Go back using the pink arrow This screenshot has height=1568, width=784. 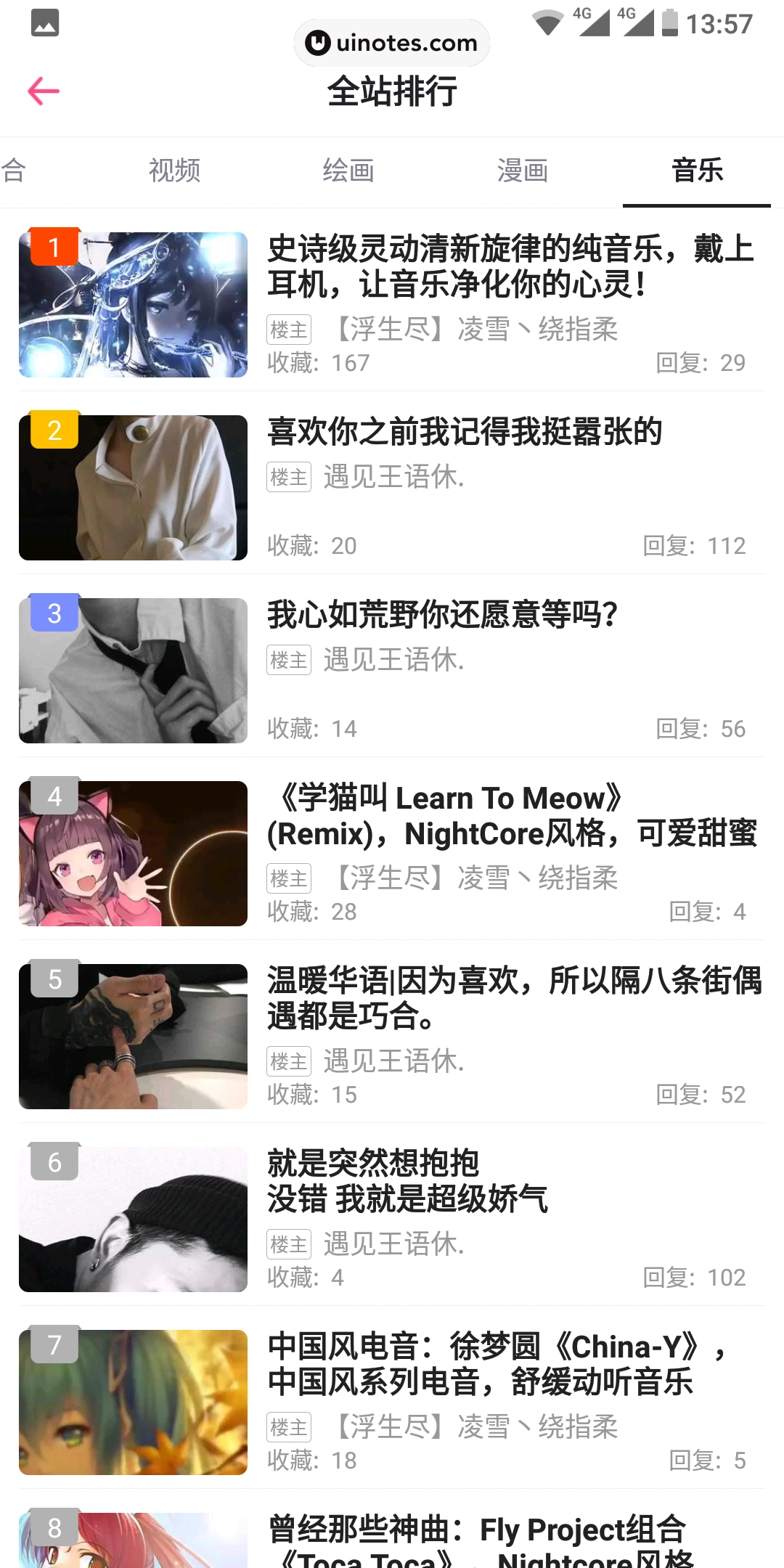44,91
